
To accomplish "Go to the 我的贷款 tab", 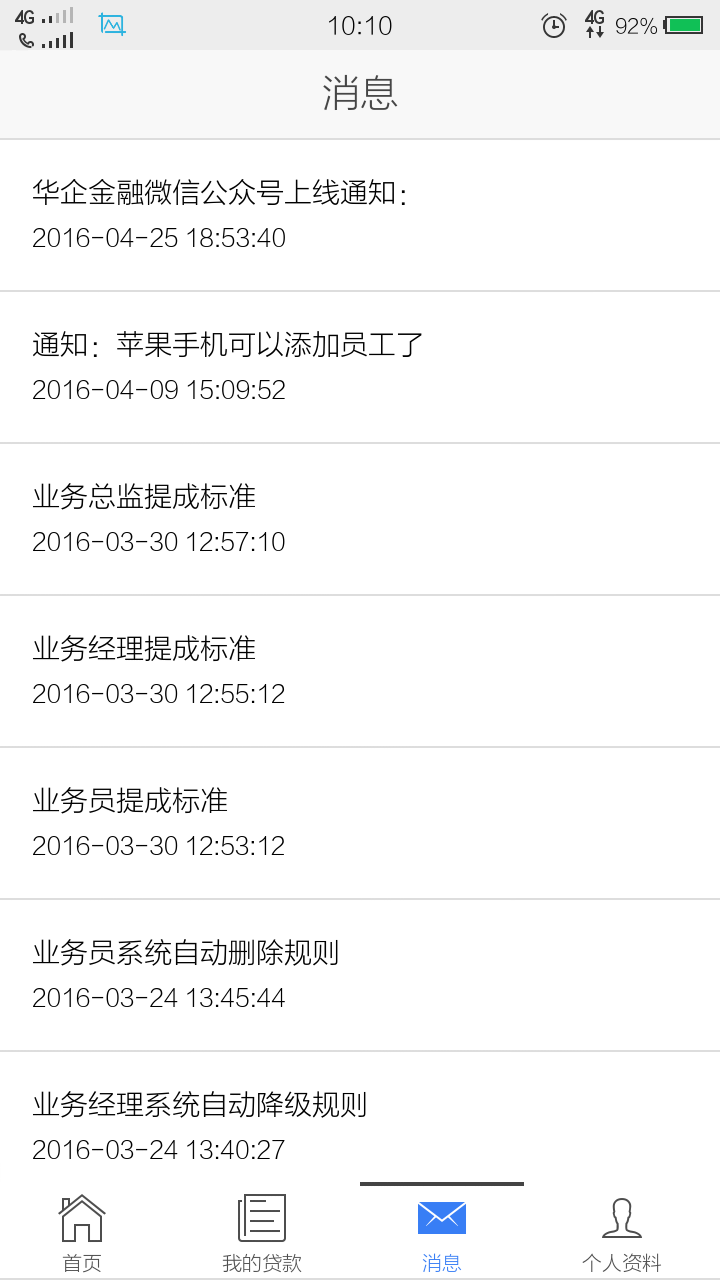I will [x=262, y=1233].
